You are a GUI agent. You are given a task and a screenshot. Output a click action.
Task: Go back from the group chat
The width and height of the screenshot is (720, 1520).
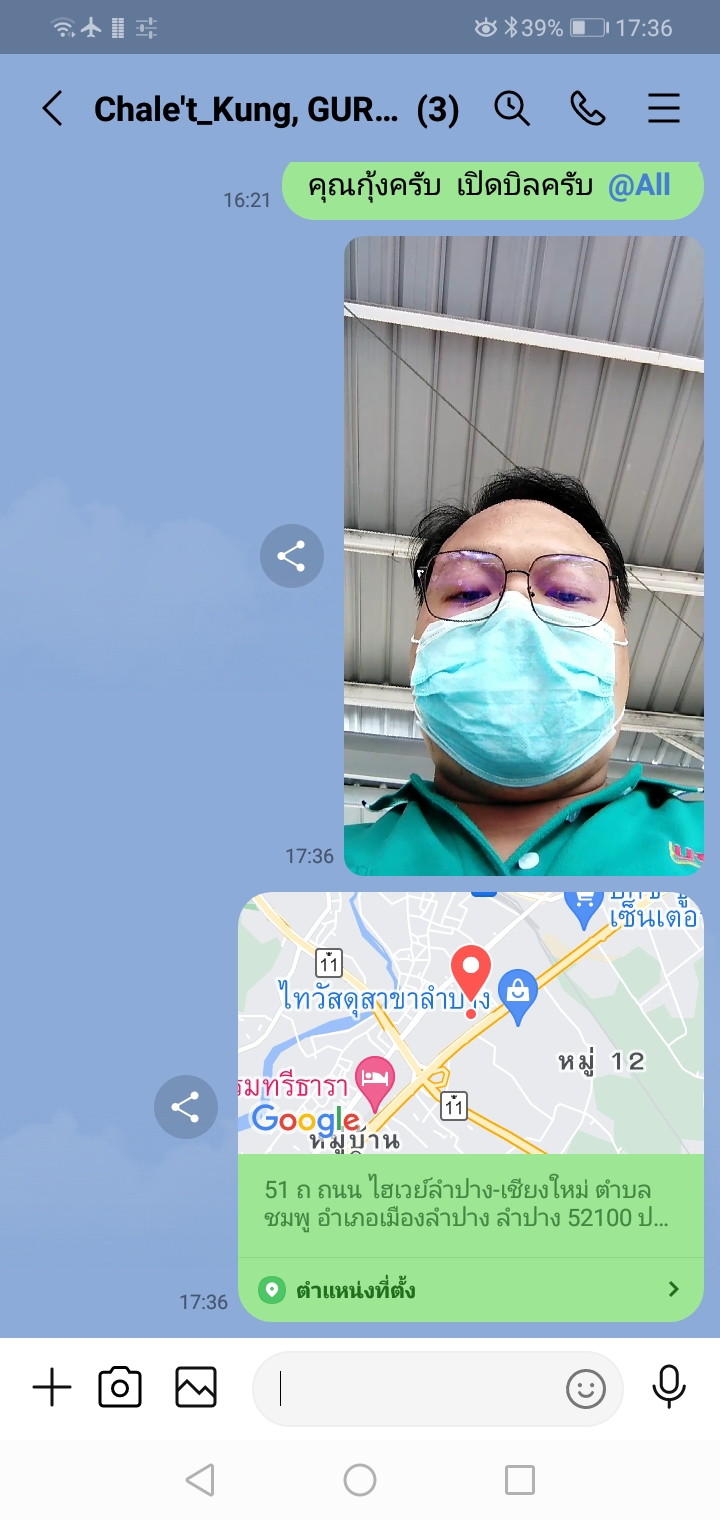[x=52, y=109]
